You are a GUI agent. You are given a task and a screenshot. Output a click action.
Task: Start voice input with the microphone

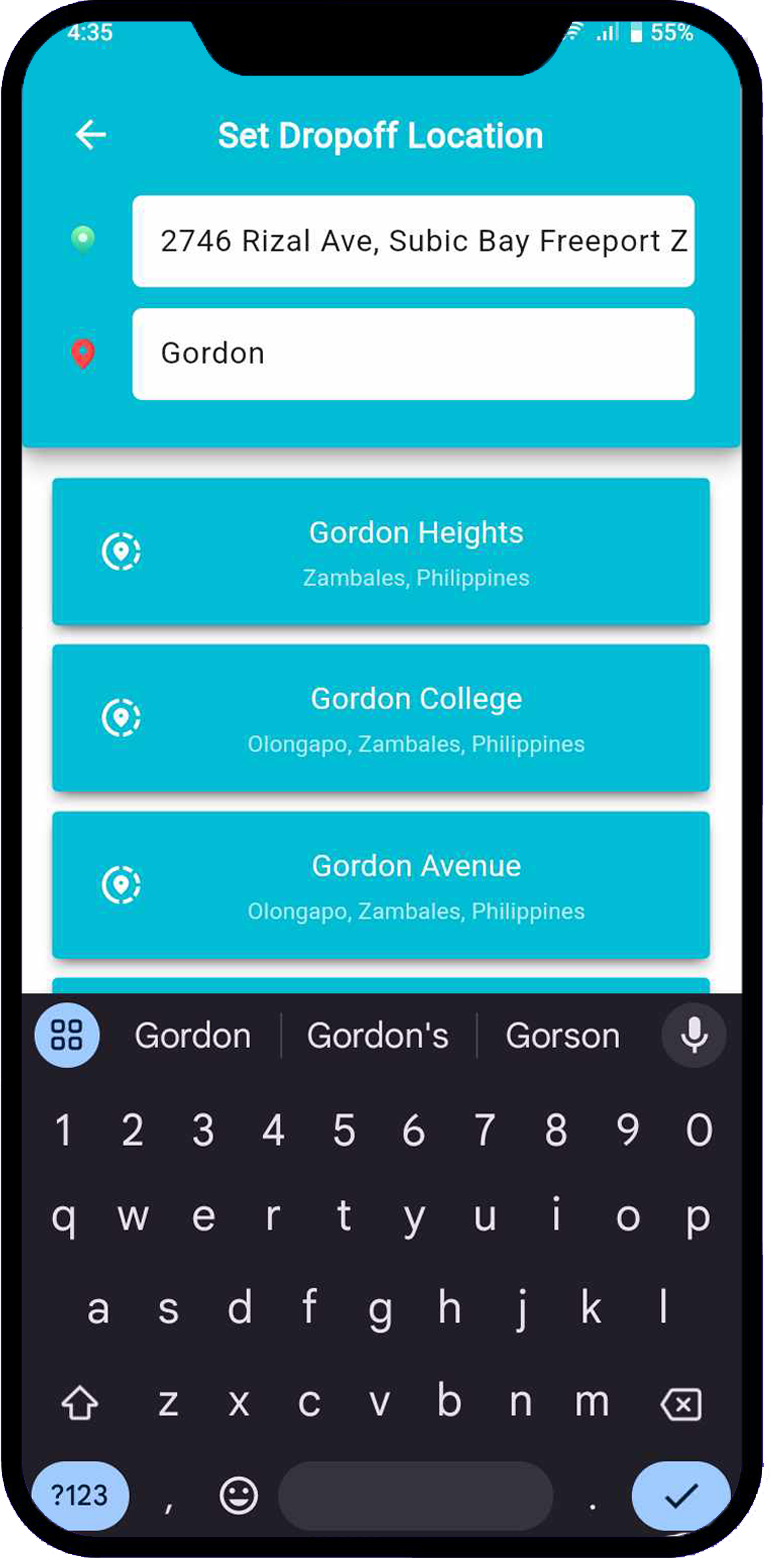(x=693, y=1035)
